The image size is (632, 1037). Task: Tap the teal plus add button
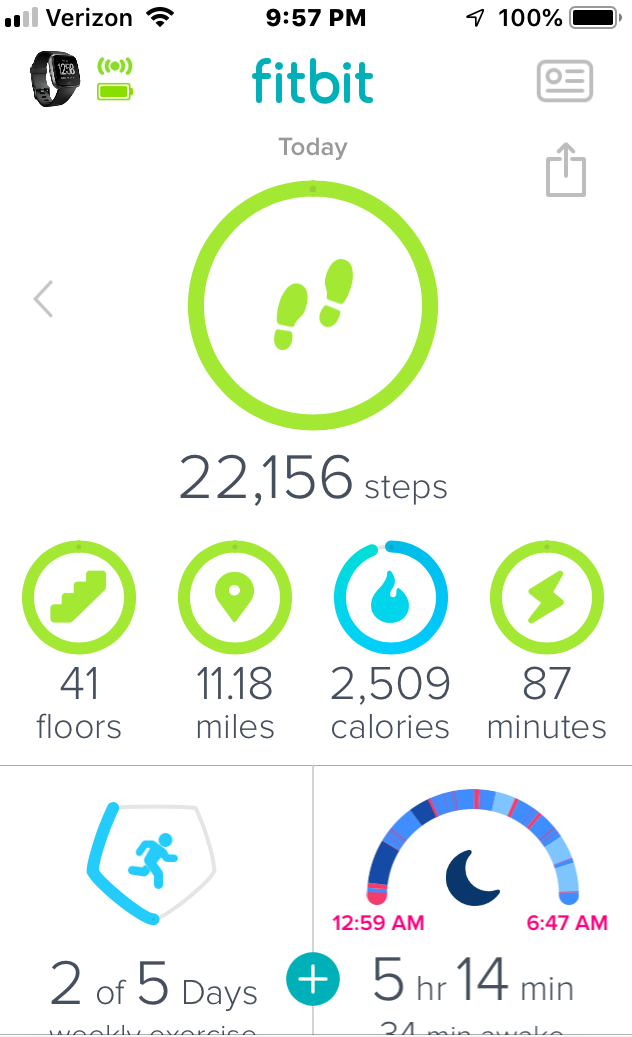pos(313,979)
